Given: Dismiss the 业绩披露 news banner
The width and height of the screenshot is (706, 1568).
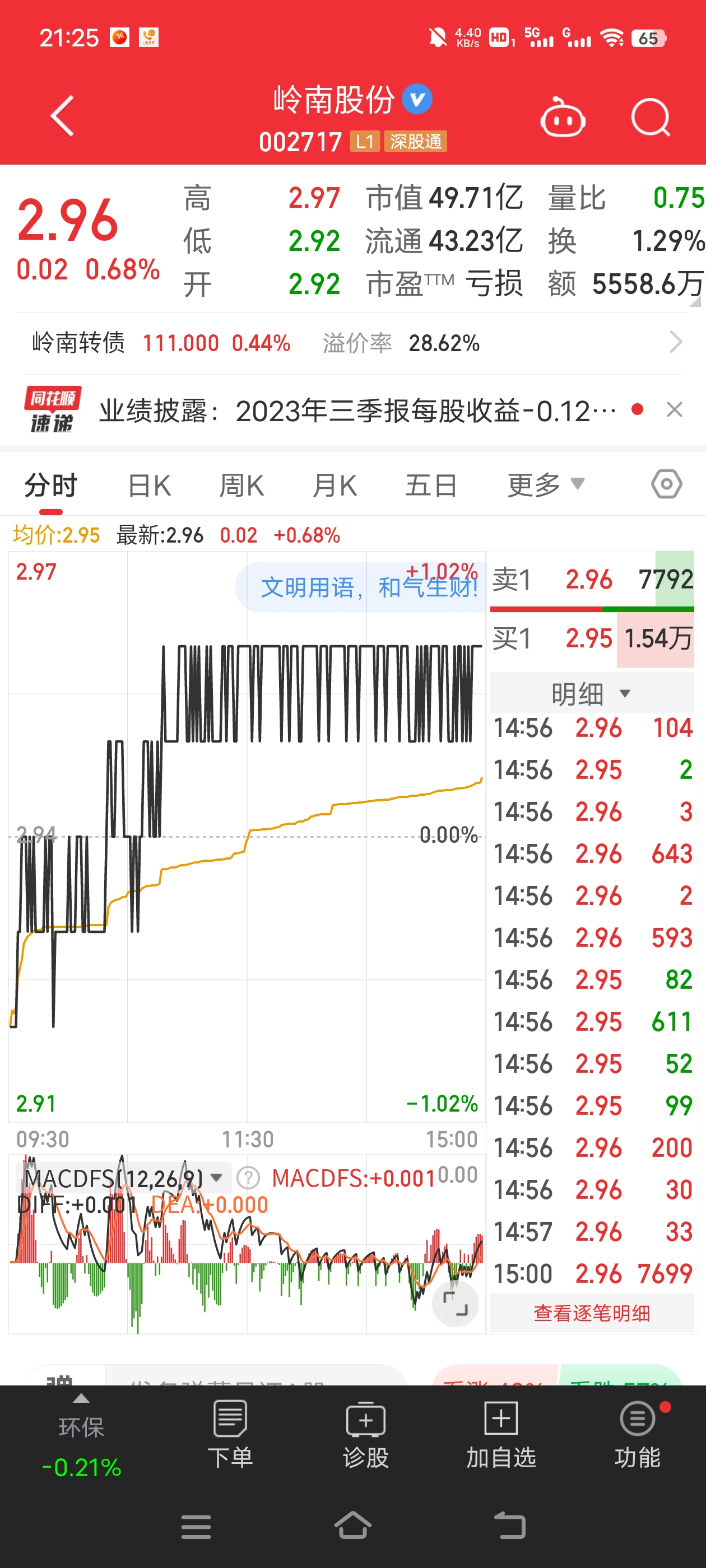Looking at the screenshot, I should coord(674,410).
